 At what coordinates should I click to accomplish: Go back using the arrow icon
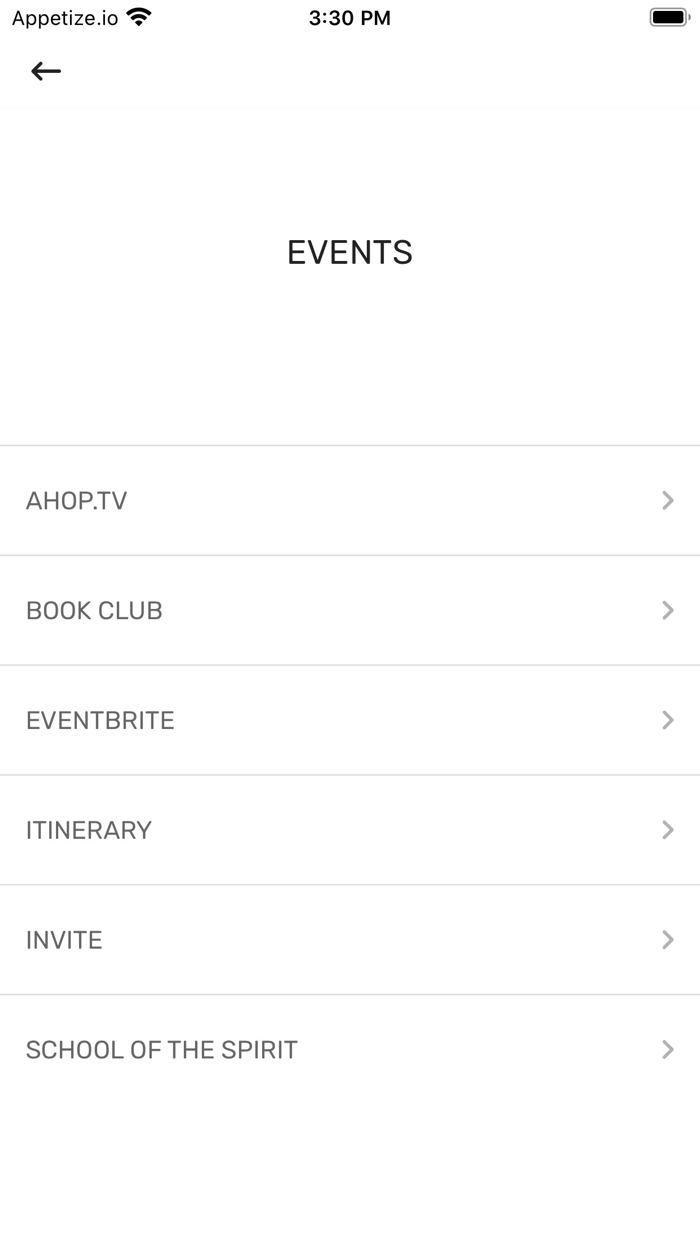pos(46,71)
